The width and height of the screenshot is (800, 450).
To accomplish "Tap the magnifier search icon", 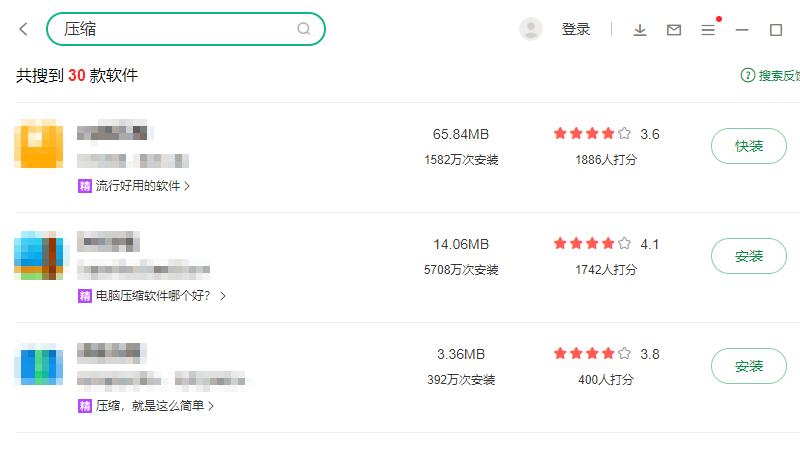I will (x=304, y=29).
